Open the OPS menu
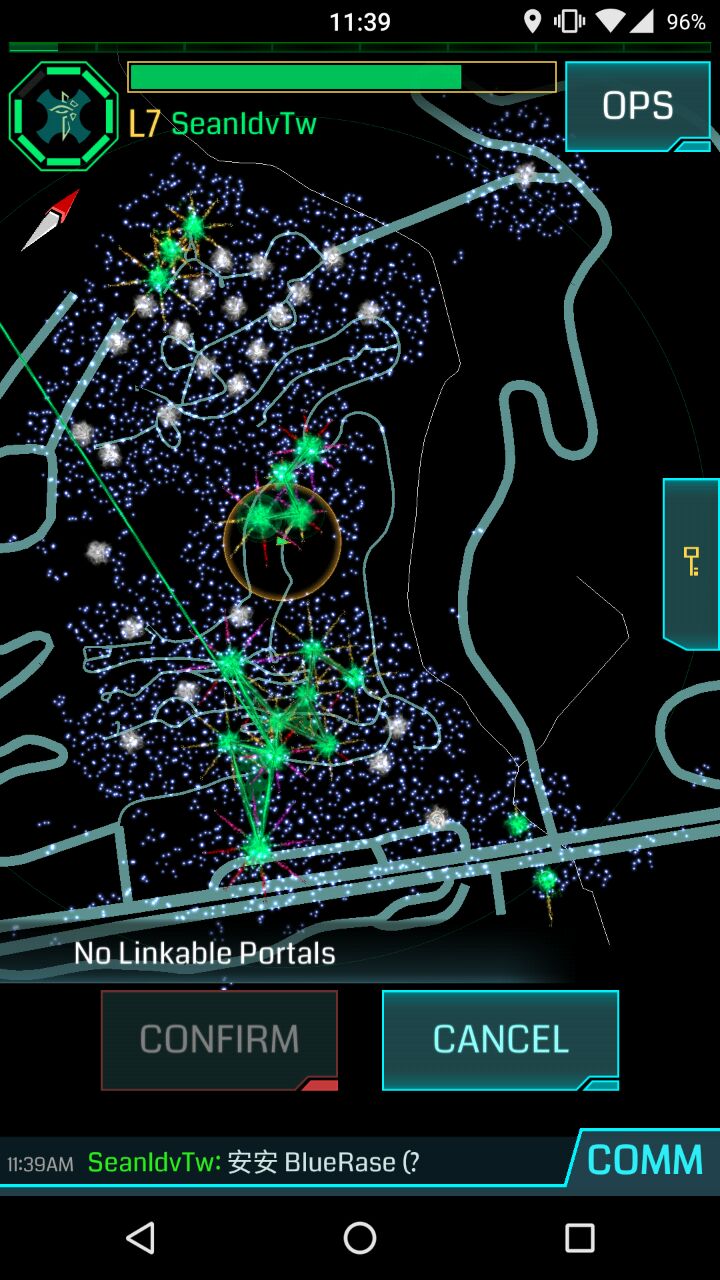This screenshot has width=720, height=1280. pos(637,106)
